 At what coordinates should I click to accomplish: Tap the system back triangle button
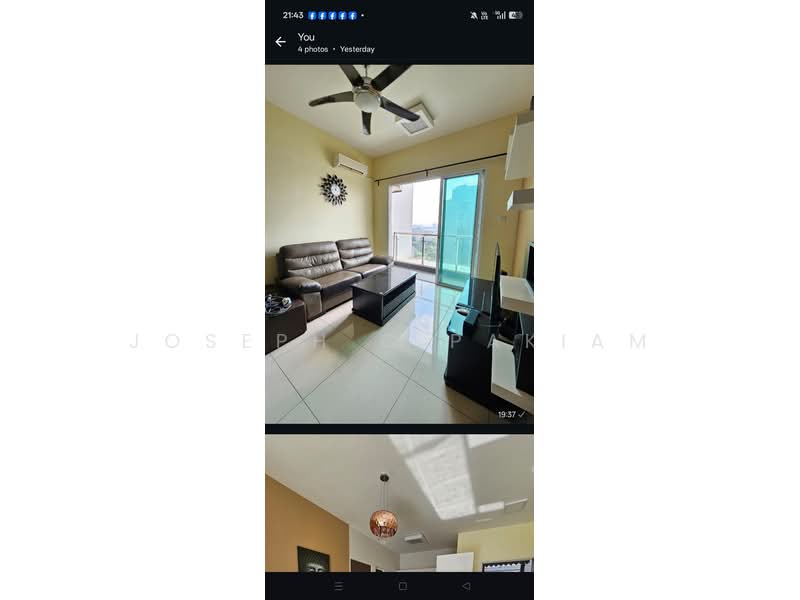click(466, 586)
